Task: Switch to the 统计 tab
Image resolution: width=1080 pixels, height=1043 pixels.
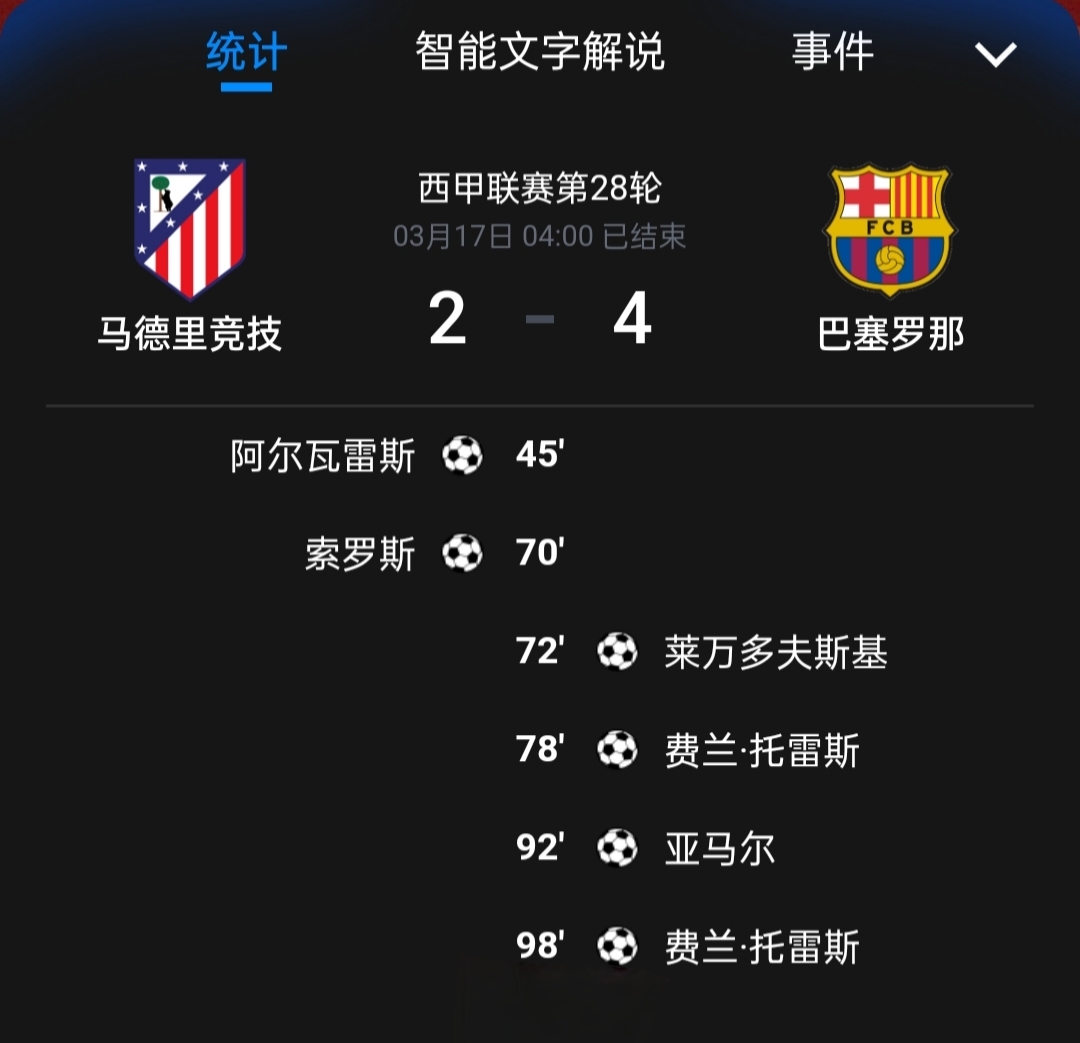Action: coord(246,52)
